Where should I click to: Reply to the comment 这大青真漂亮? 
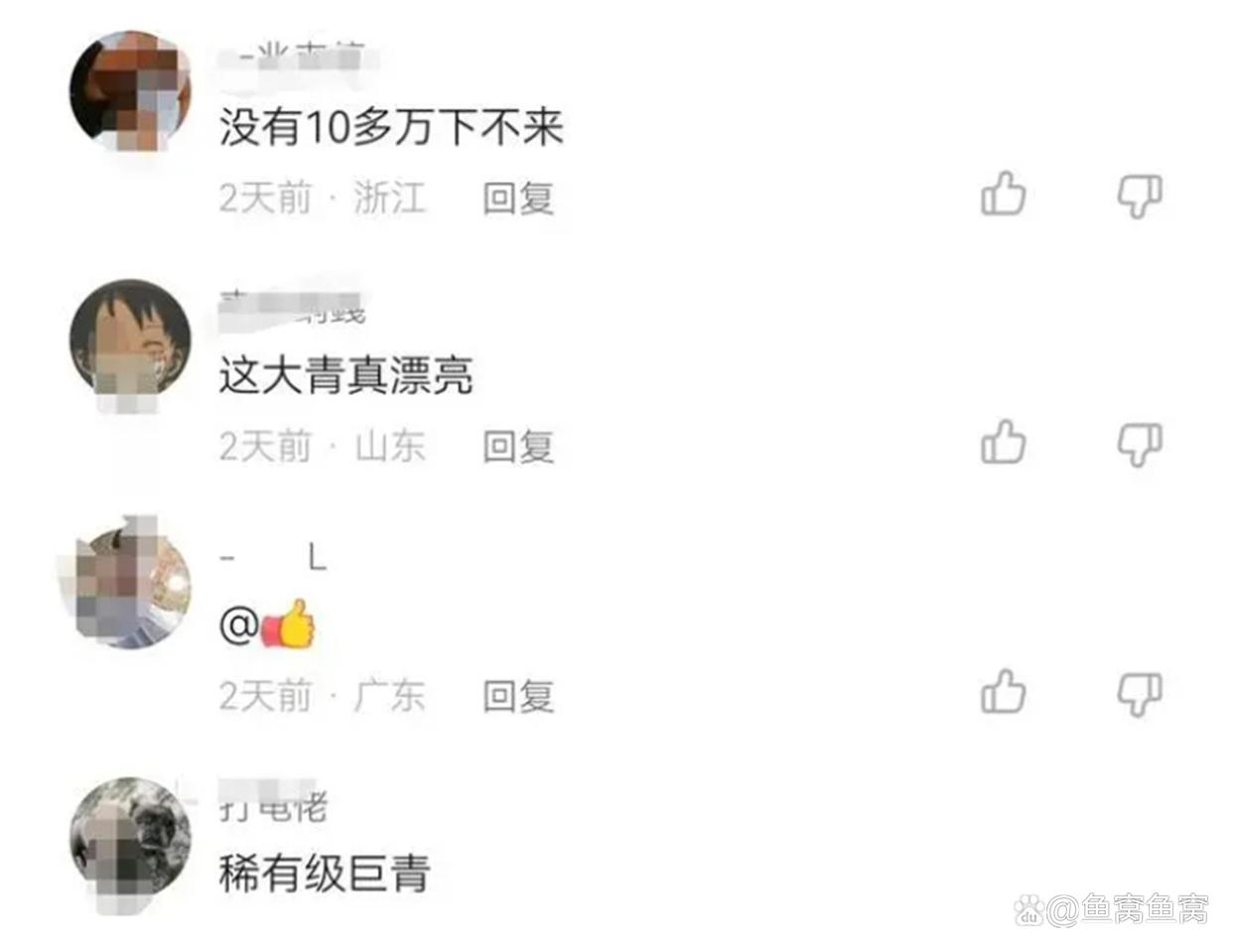pyautogui.click(x=517, y=448)
